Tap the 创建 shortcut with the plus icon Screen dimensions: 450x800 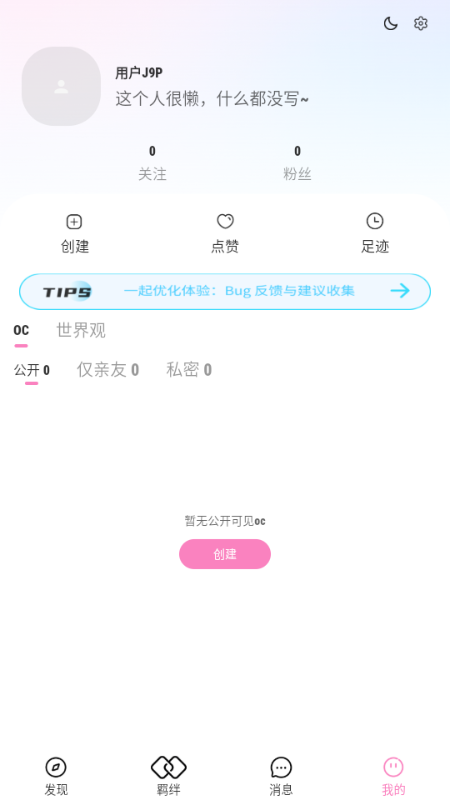click(74, 234)
